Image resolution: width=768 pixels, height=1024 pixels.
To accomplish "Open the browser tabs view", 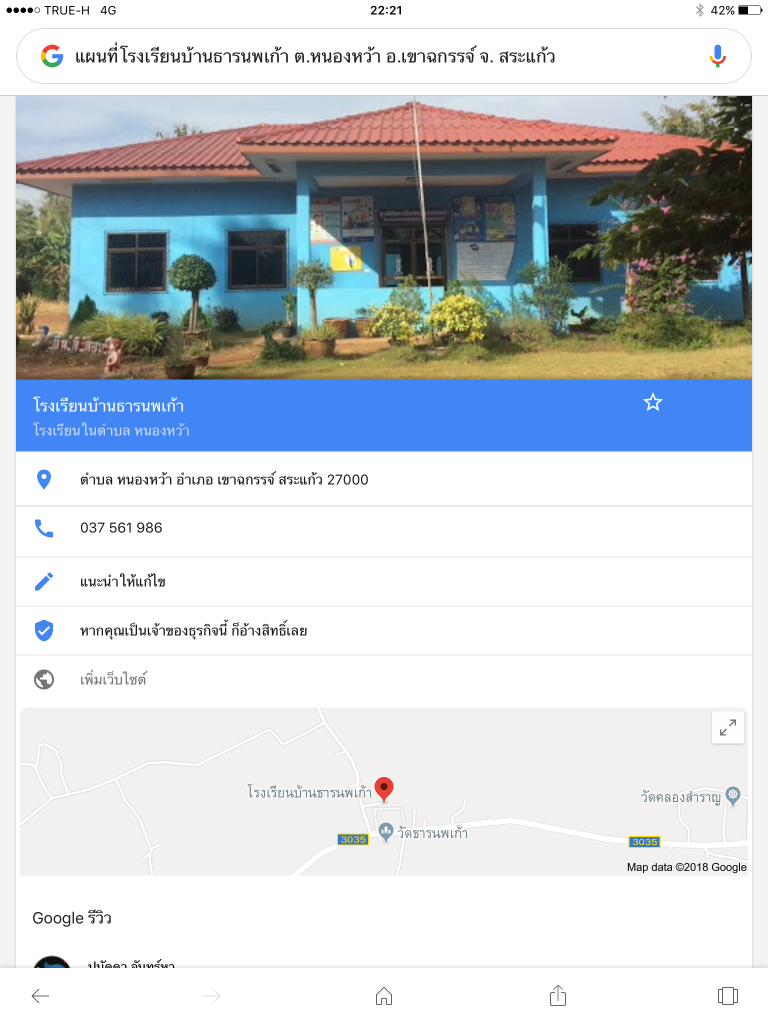I will [727, 995].
